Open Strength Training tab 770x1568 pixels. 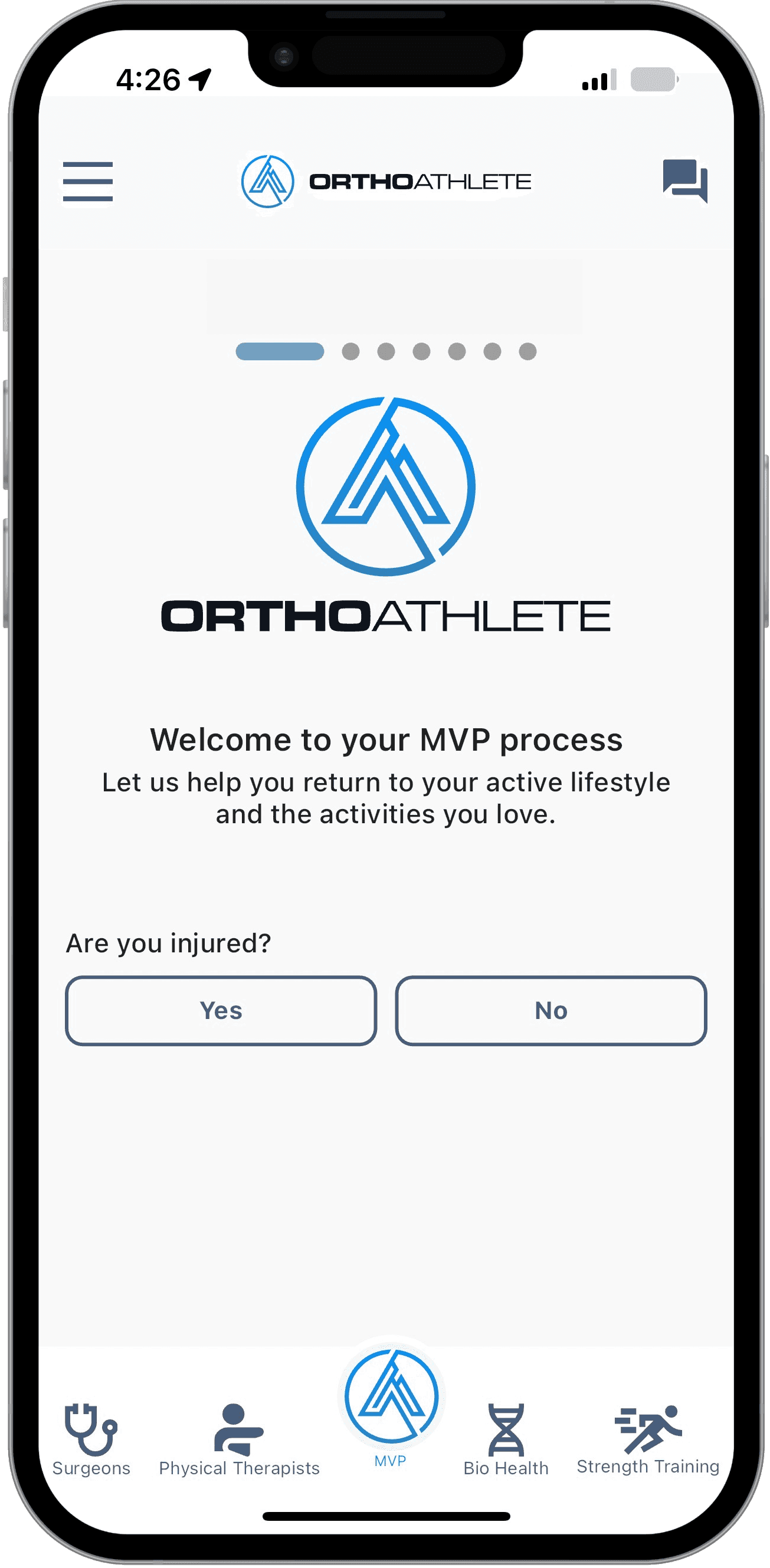(647, 1440)
